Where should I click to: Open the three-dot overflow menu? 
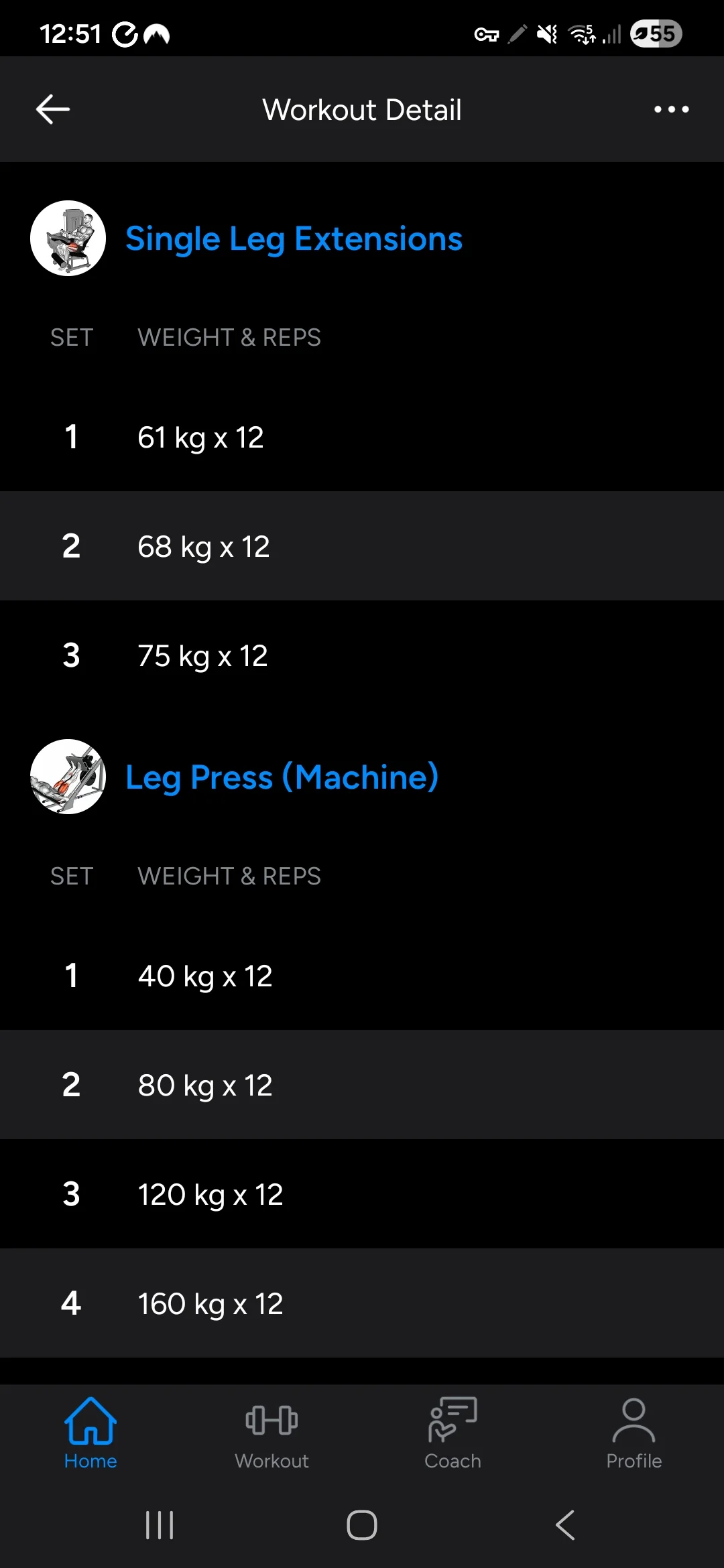(x=671, y=109)
